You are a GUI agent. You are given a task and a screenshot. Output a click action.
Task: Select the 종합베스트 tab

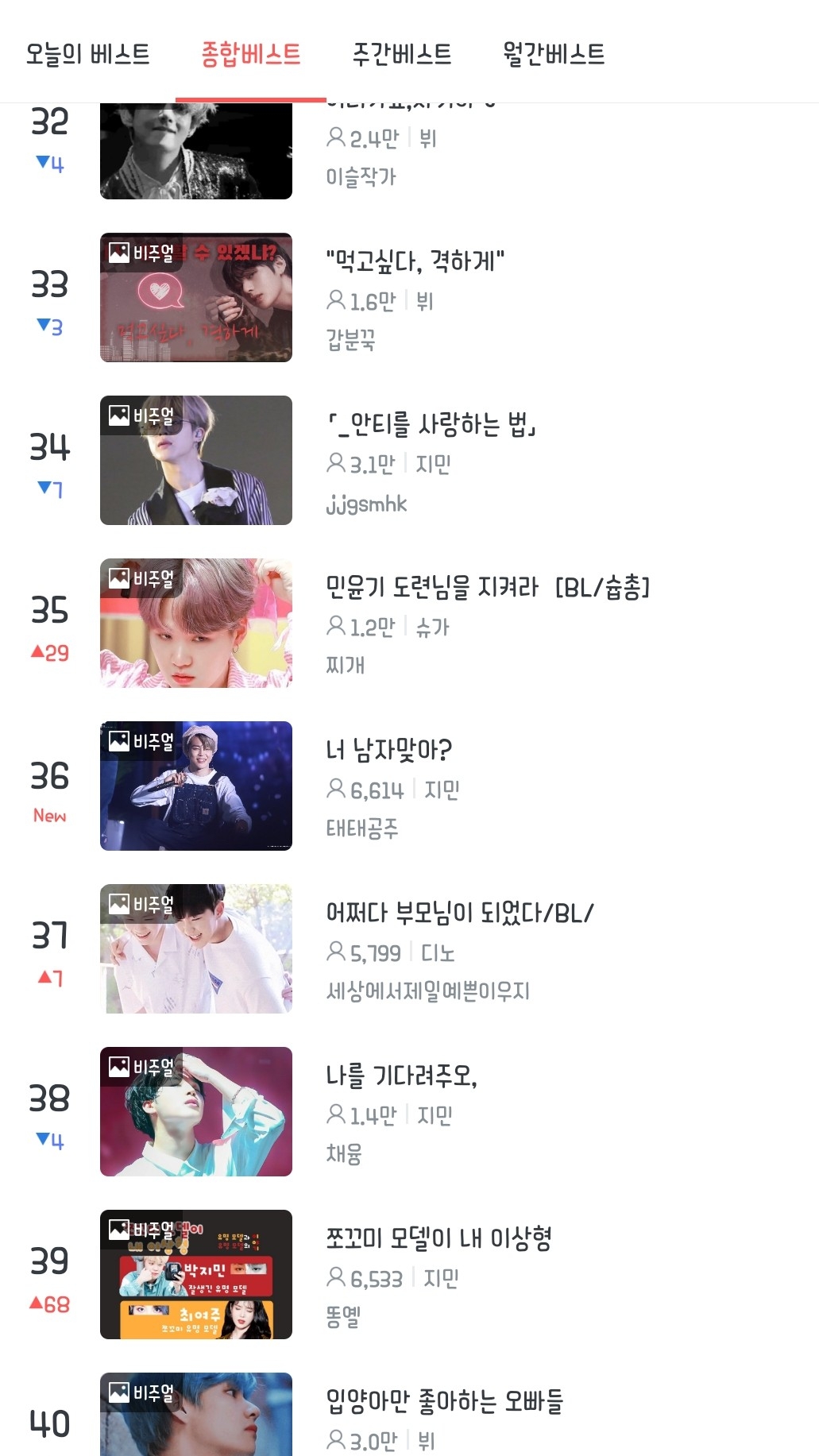(x=250, y=54)
